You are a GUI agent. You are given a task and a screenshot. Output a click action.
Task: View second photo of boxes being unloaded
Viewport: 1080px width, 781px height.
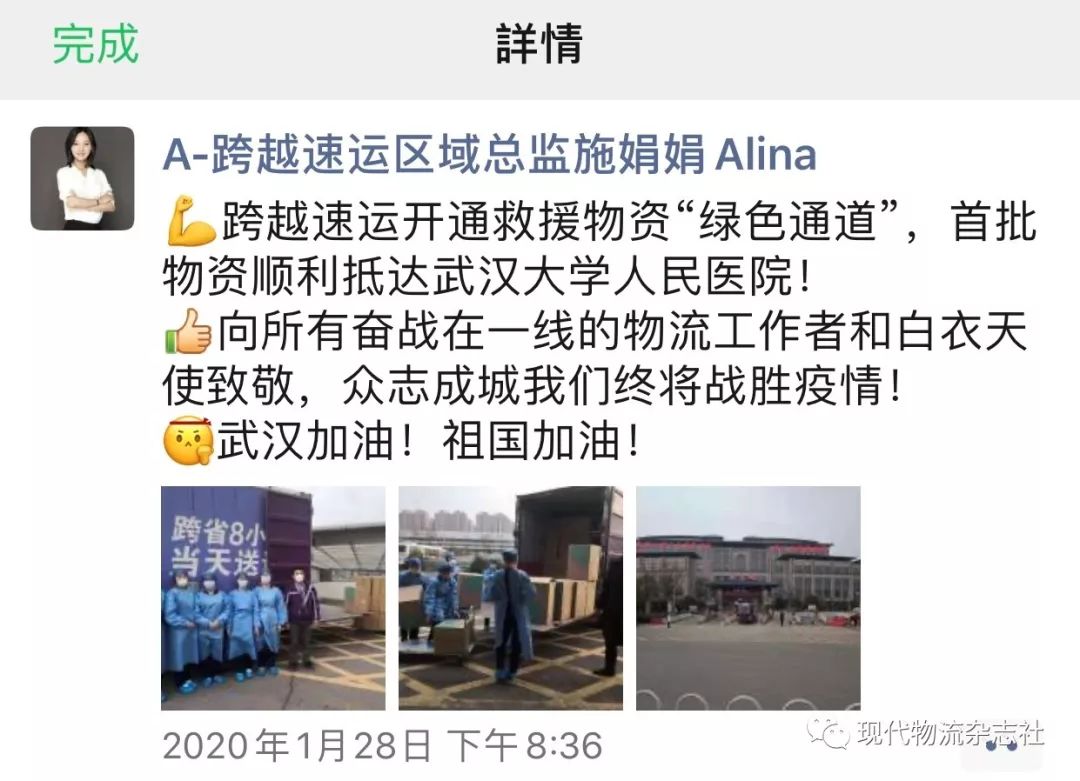510,598
